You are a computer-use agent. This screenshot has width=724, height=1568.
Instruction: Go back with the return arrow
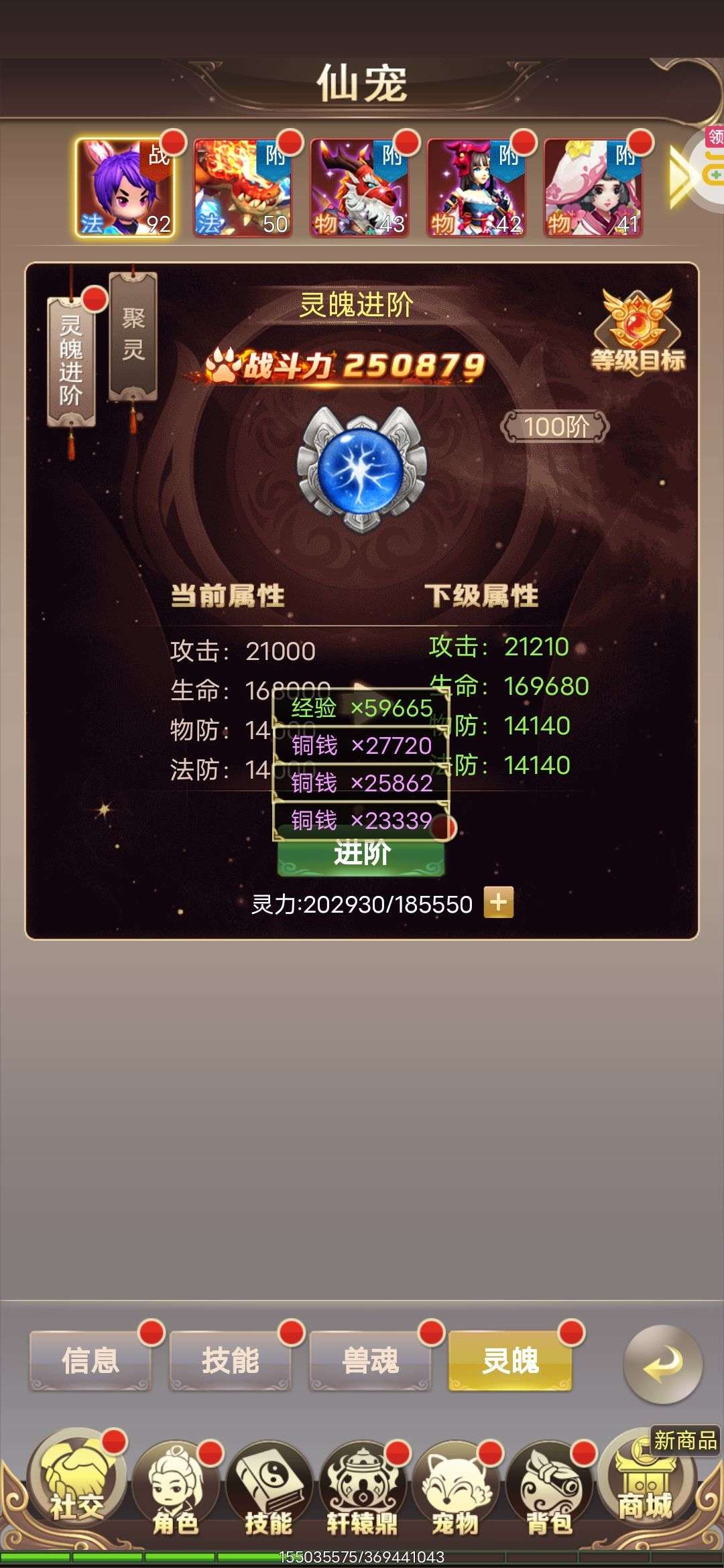663,1364
